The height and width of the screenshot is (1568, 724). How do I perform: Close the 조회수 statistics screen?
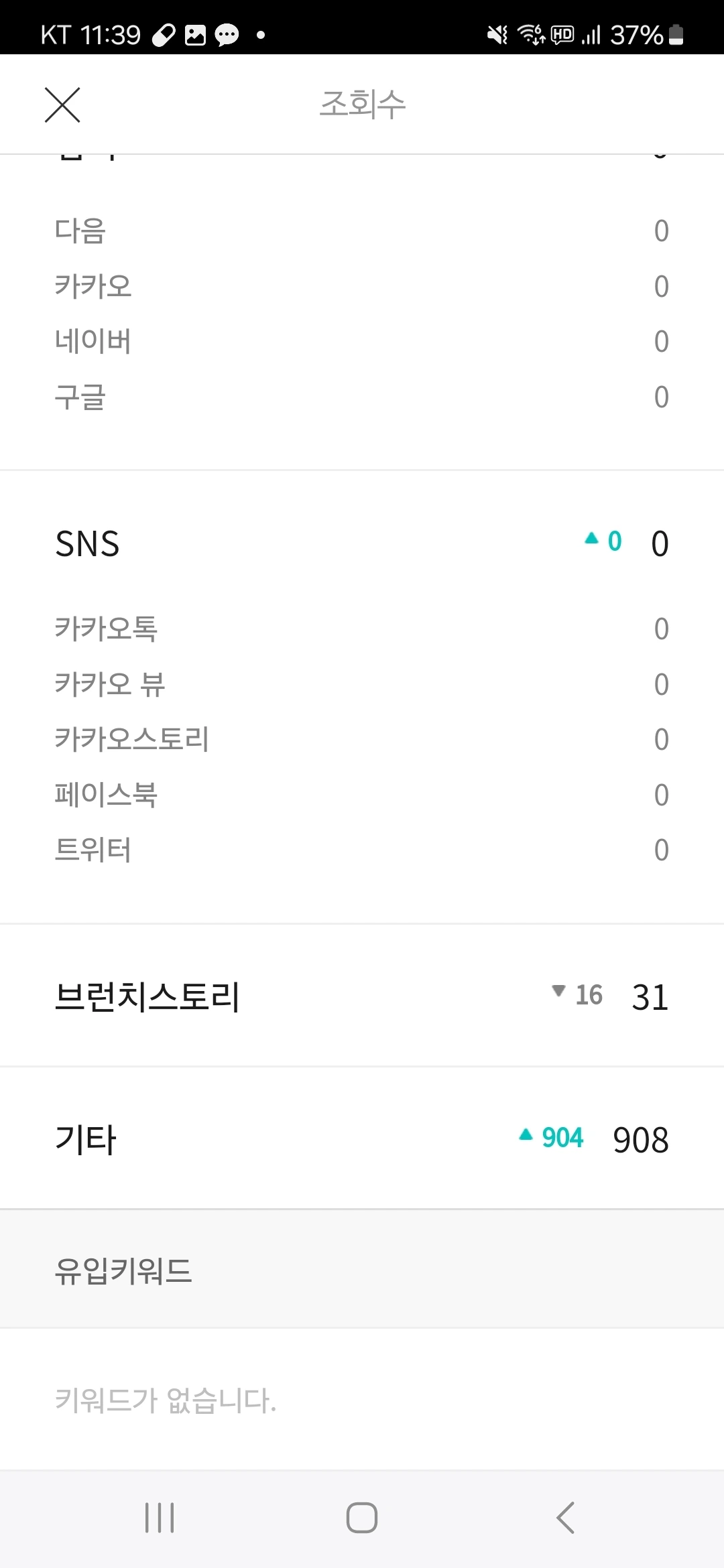point(62,105)
